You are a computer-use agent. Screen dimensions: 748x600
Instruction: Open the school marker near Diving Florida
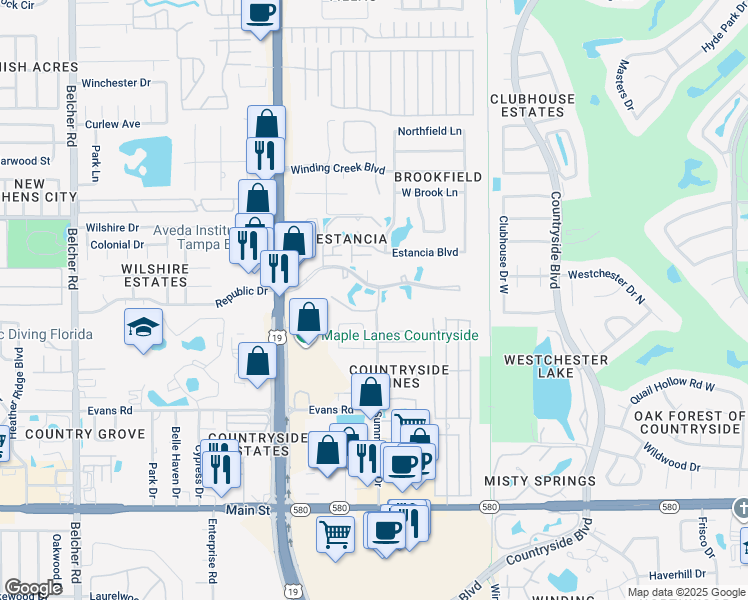coord(143,328)
